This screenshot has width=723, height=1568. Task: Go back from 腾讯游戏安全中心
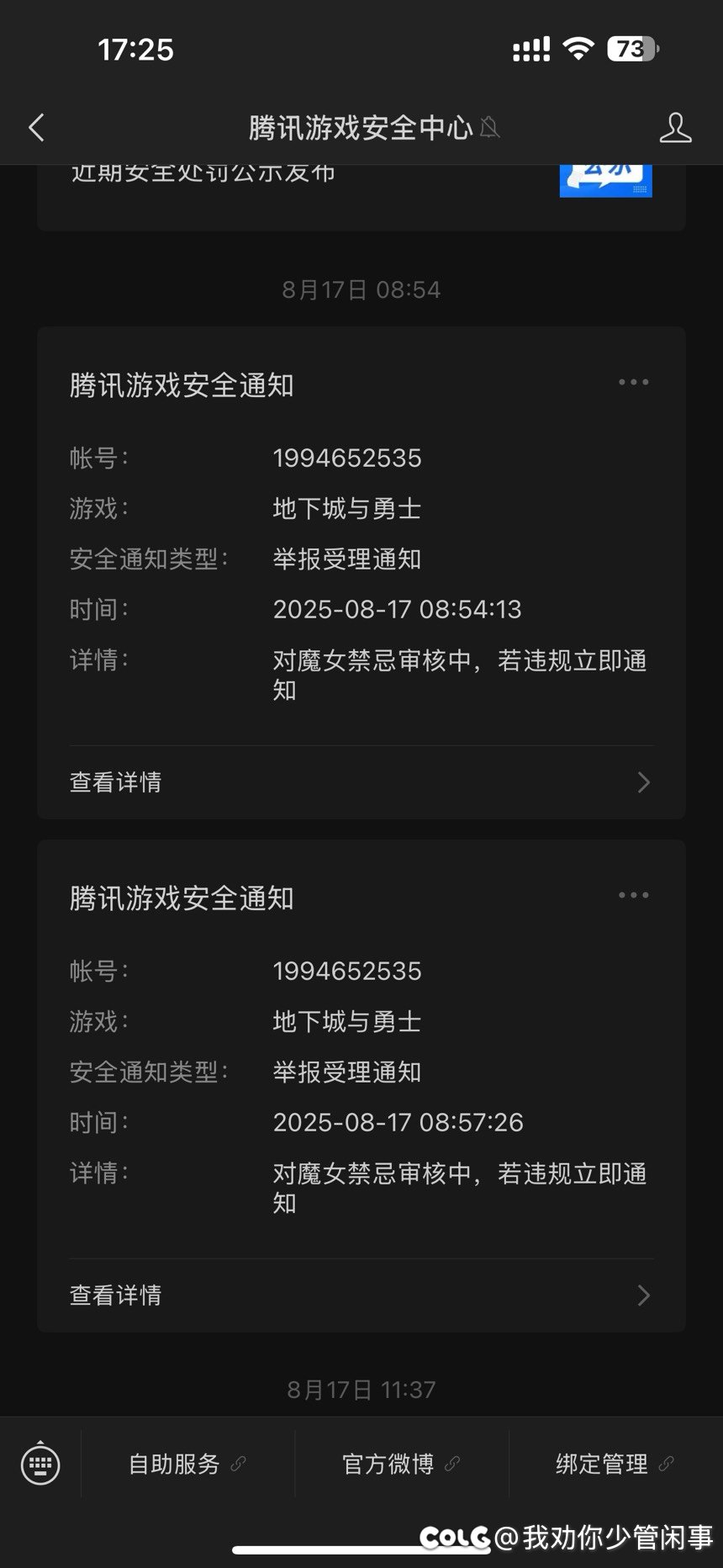point(36,128)
